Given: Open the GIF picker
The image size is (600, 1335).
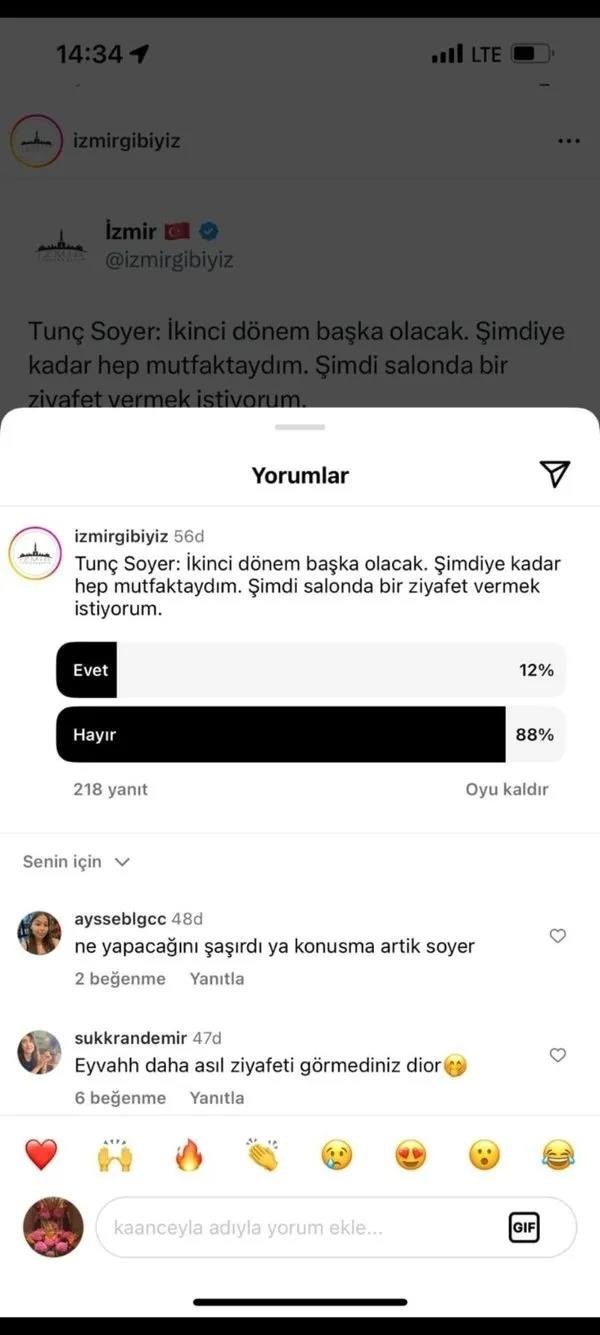Looking at the screenshot, I should pos(524,1227).
